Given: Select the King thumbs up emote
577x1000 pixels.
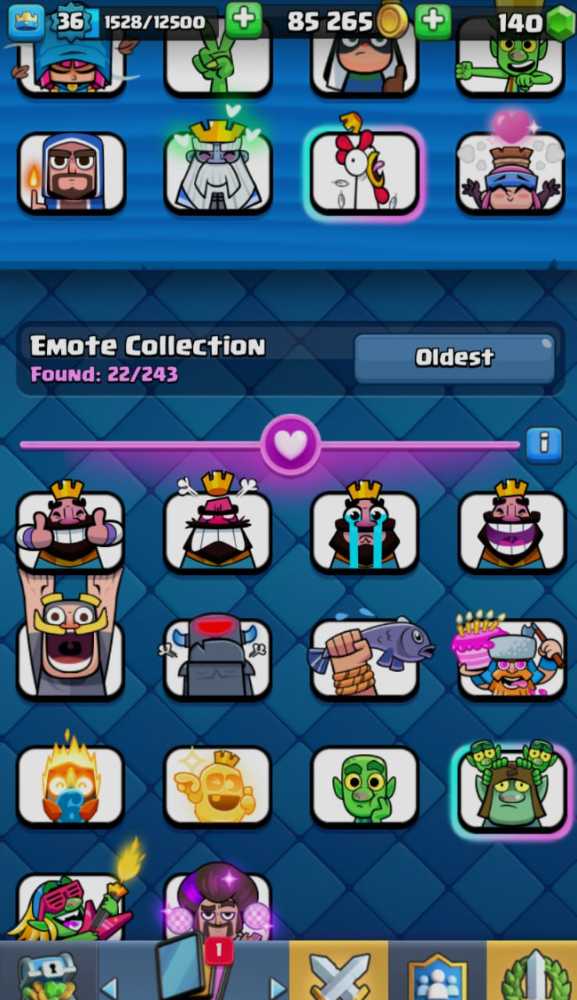Looking at the screenshot, I should (x=70, y=527).
